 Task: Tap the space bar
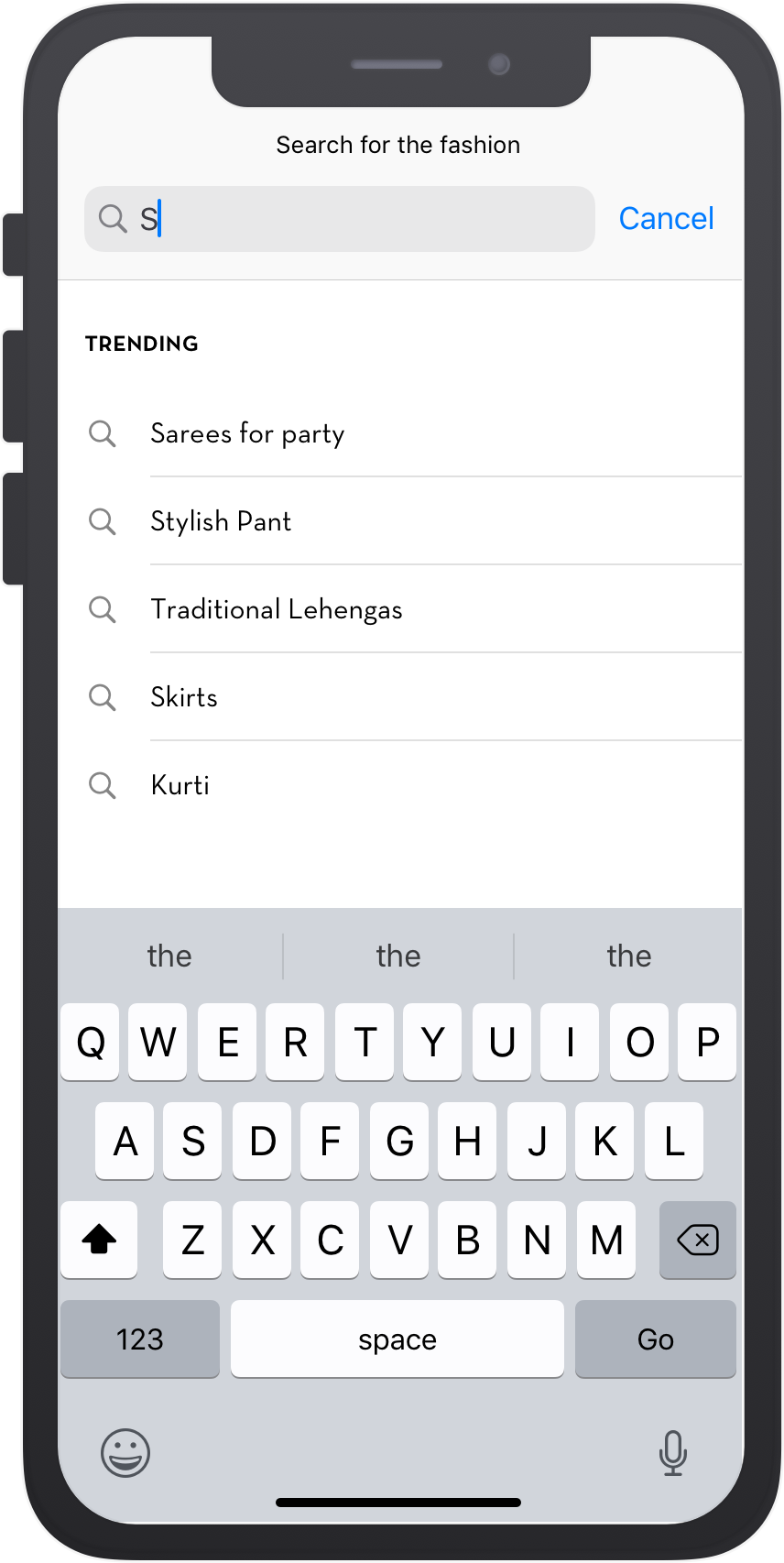coord(397,1339)
